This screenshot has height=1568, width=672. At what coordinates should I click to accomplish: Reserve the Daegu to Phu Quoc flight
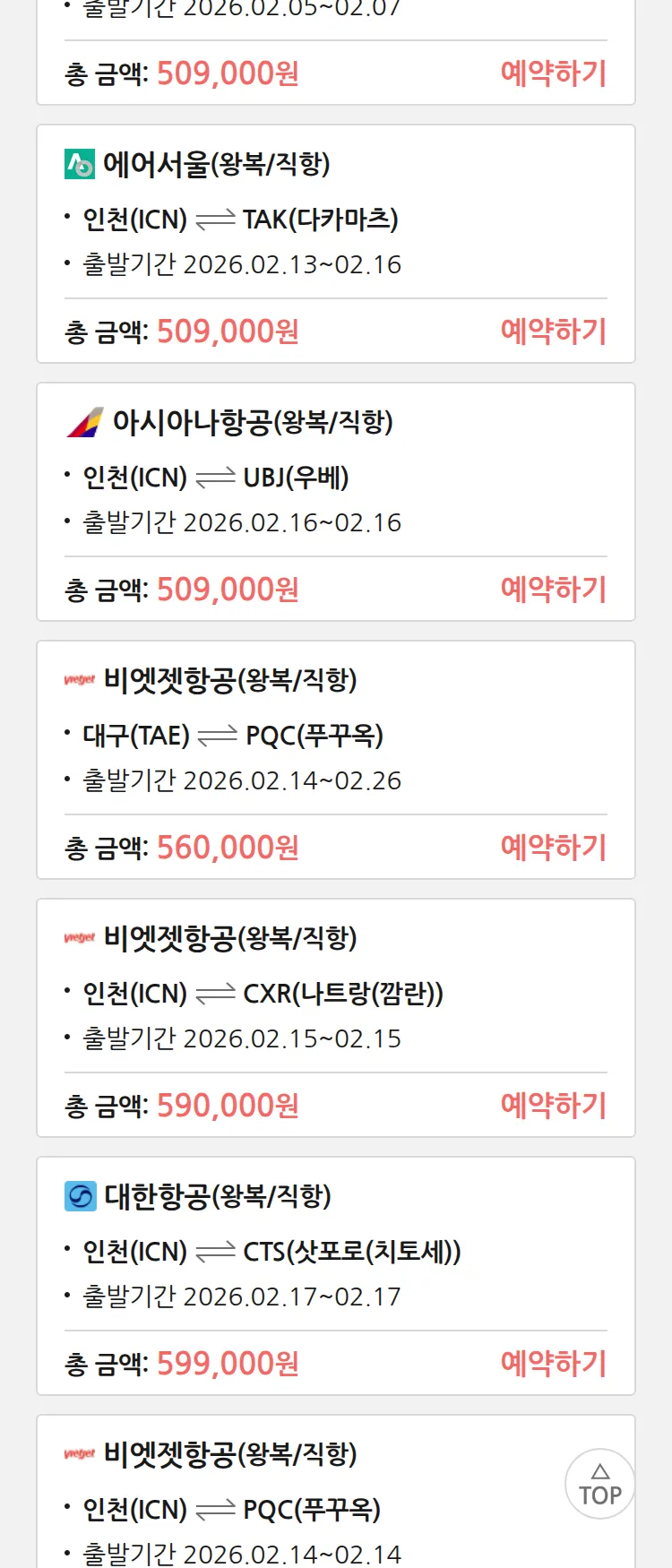coord(553,848)
